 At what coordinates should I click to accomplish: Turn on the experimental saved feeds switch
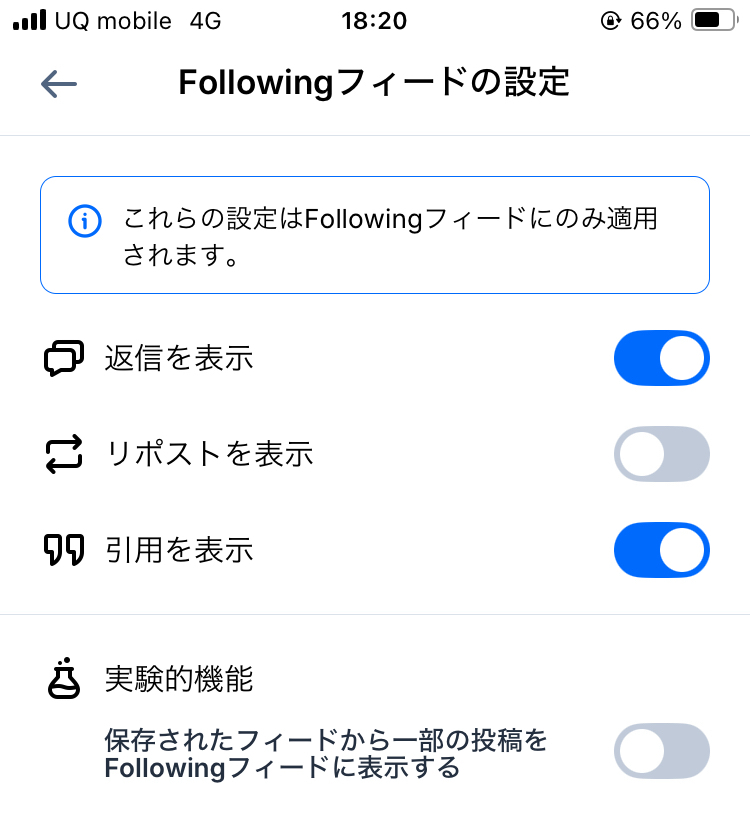tap(661, 751)
